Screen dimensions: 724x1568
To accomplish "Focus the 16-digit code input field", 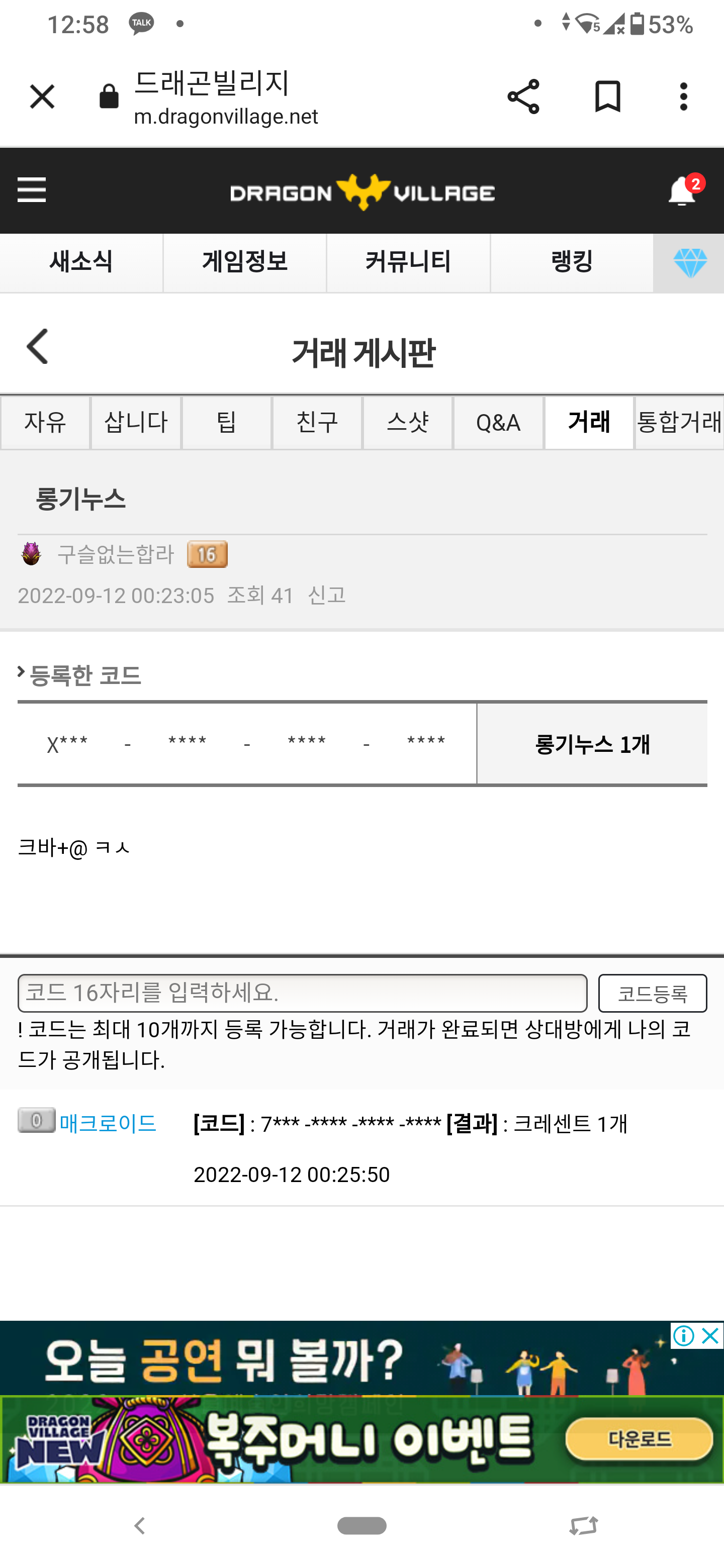I will coord(302,994).
